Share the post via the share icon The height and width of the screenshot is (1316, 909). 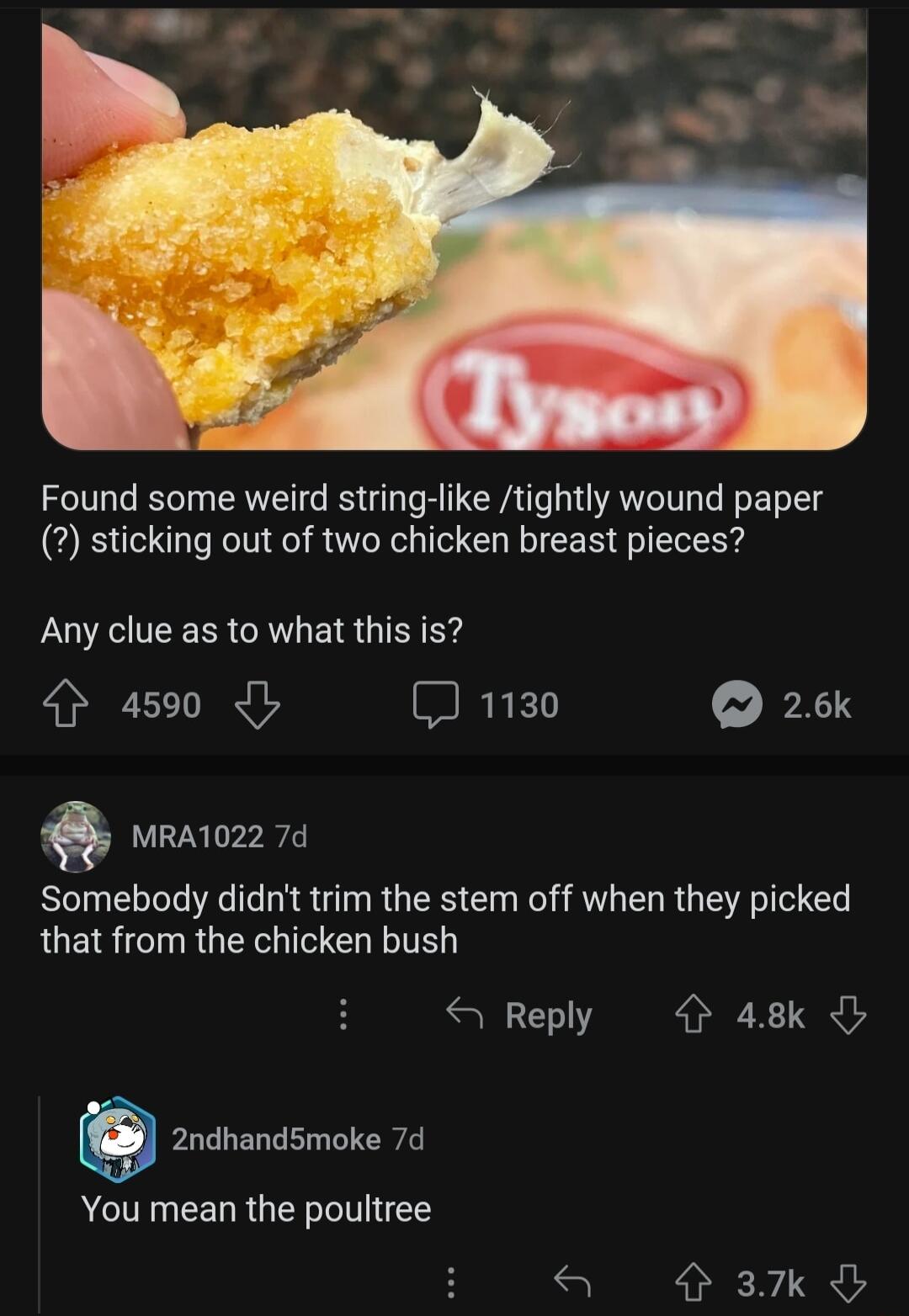tap(736, 705)
